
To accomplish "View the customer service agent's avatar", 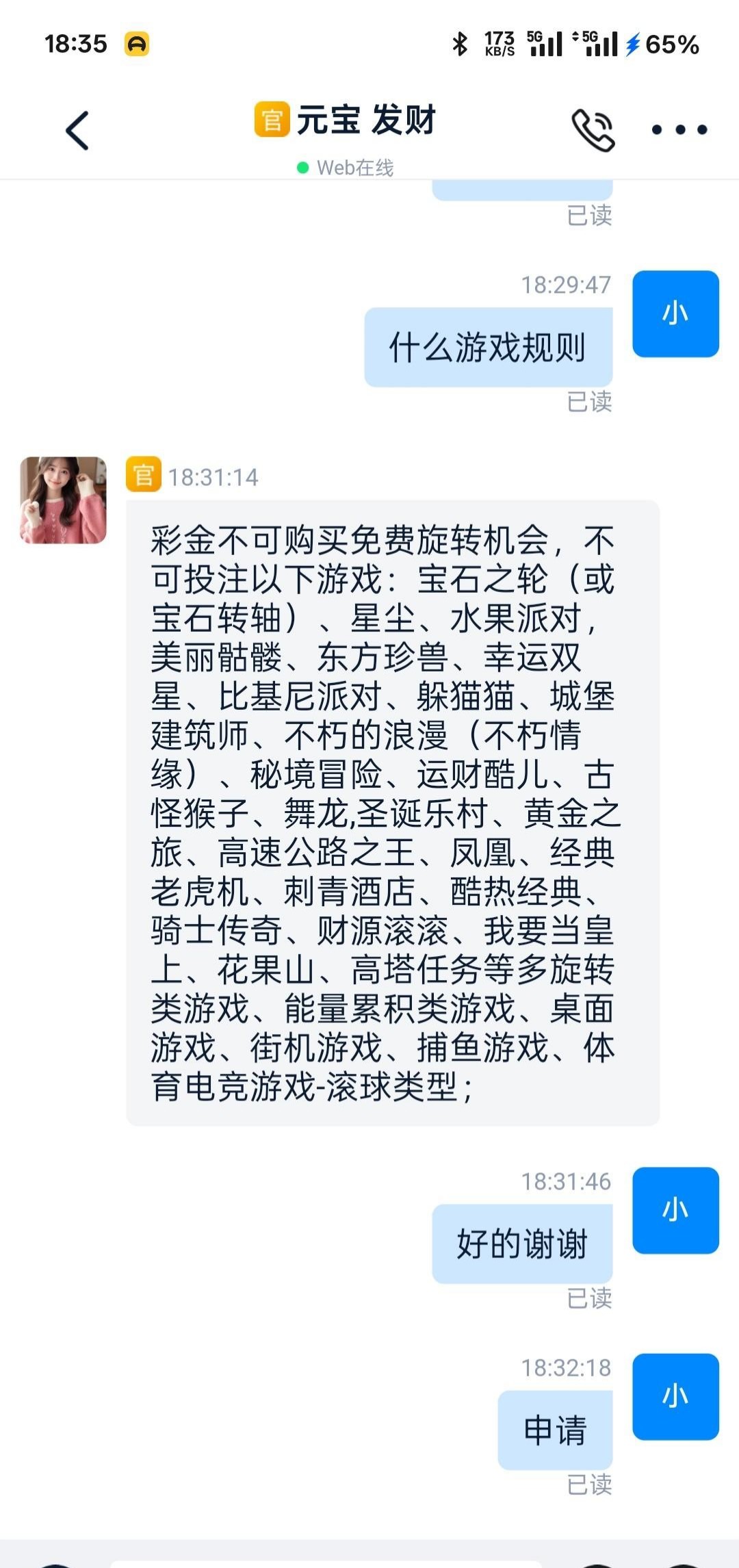I will pos(63,500).
